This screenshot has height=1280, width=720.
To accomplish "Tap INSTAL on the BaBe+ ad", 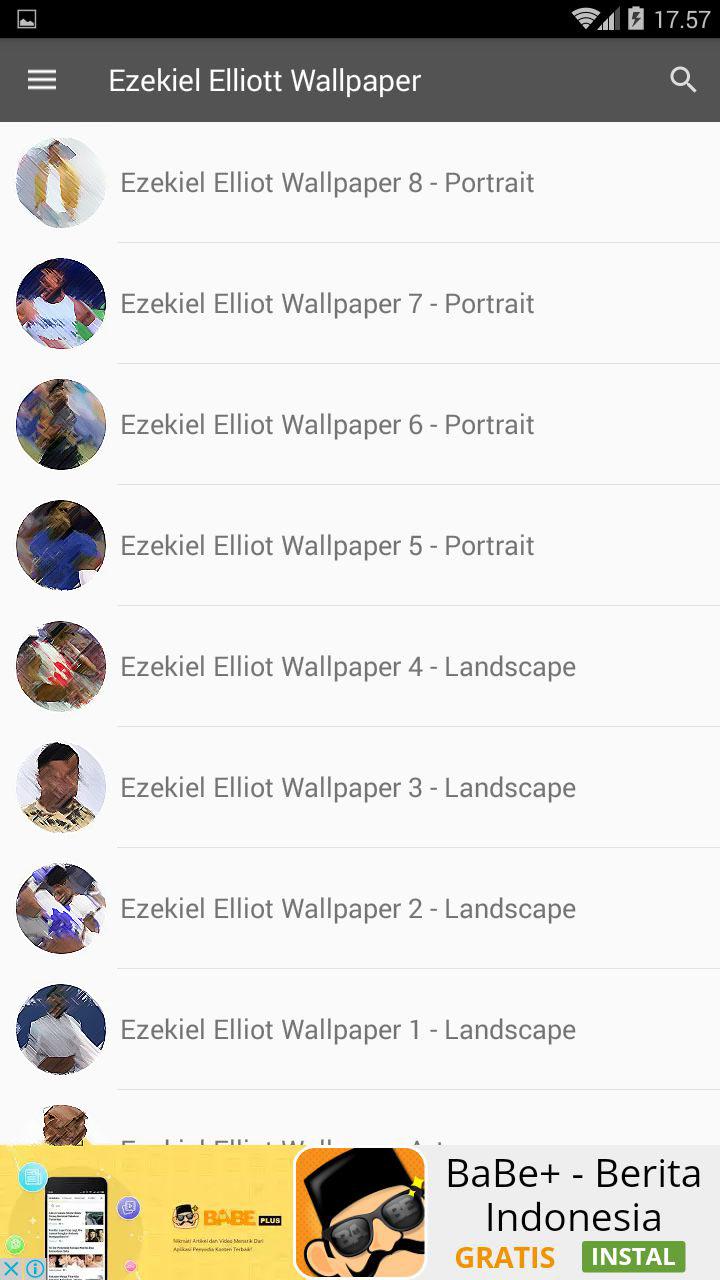I will pos(633,1256).
